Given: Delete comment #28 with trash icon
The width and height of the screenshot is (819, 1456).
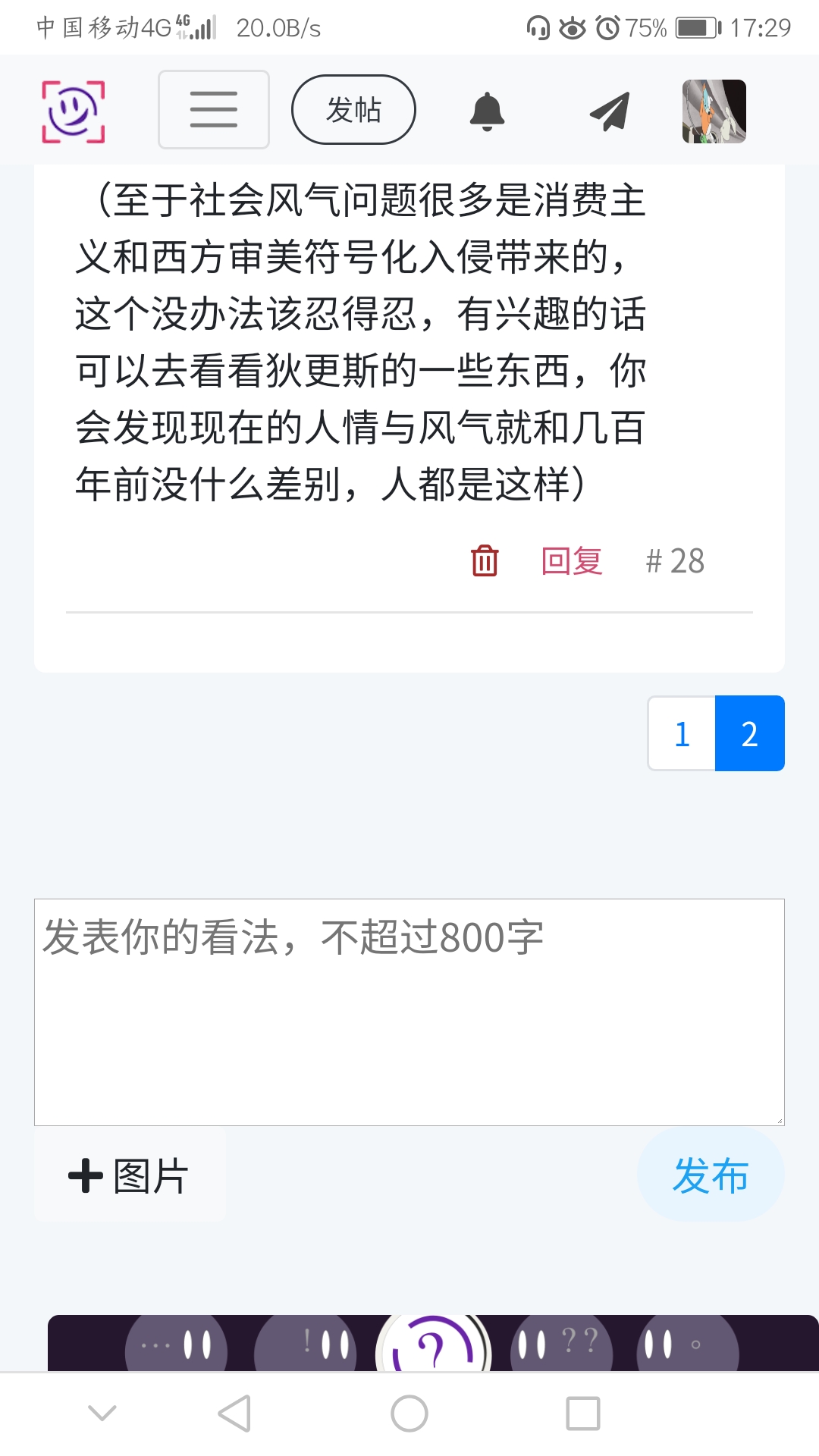Looking at the screenshot, I should point(485,561).
